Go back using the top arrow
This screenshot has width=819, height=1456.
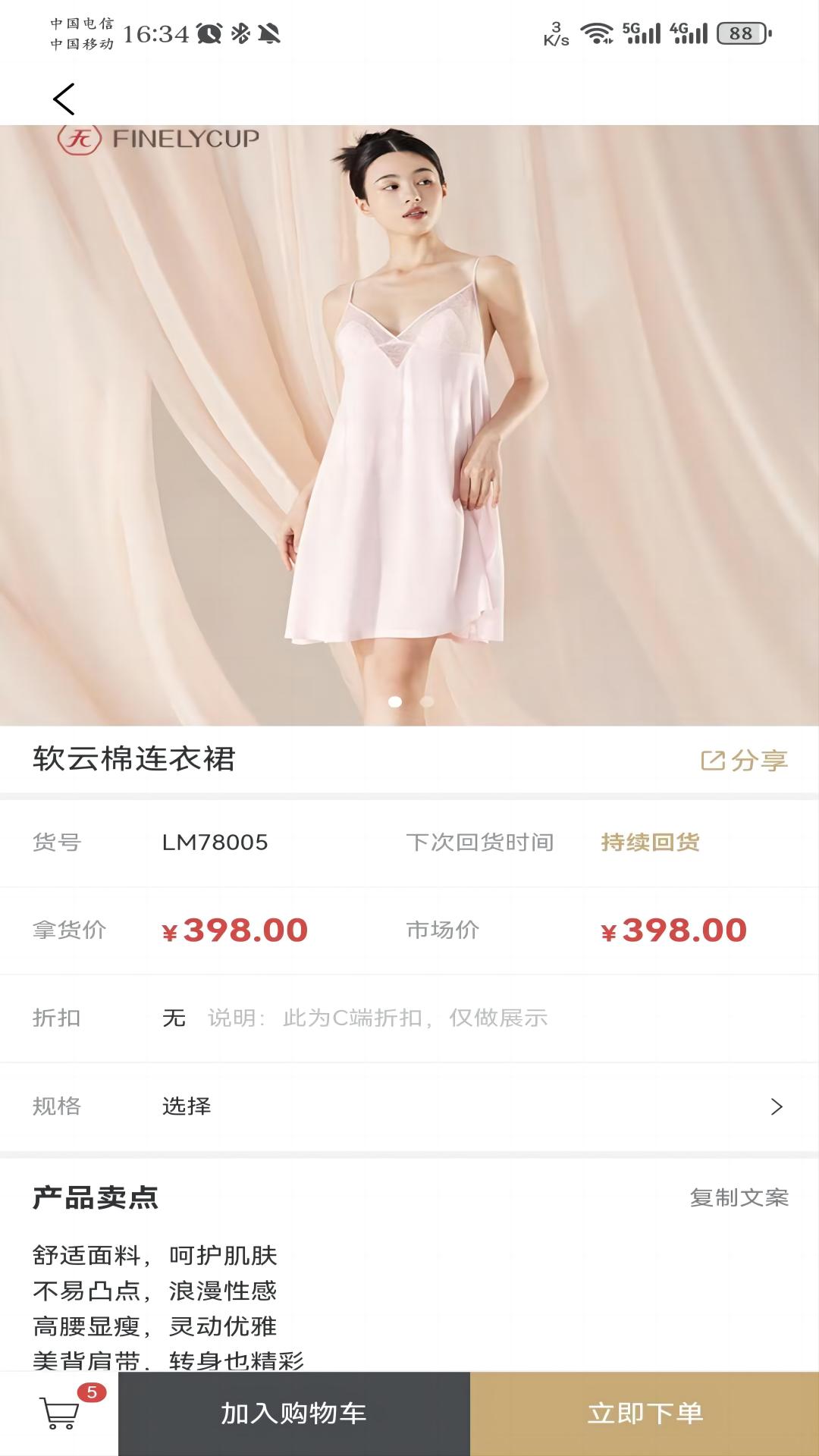tap(64, 99)
